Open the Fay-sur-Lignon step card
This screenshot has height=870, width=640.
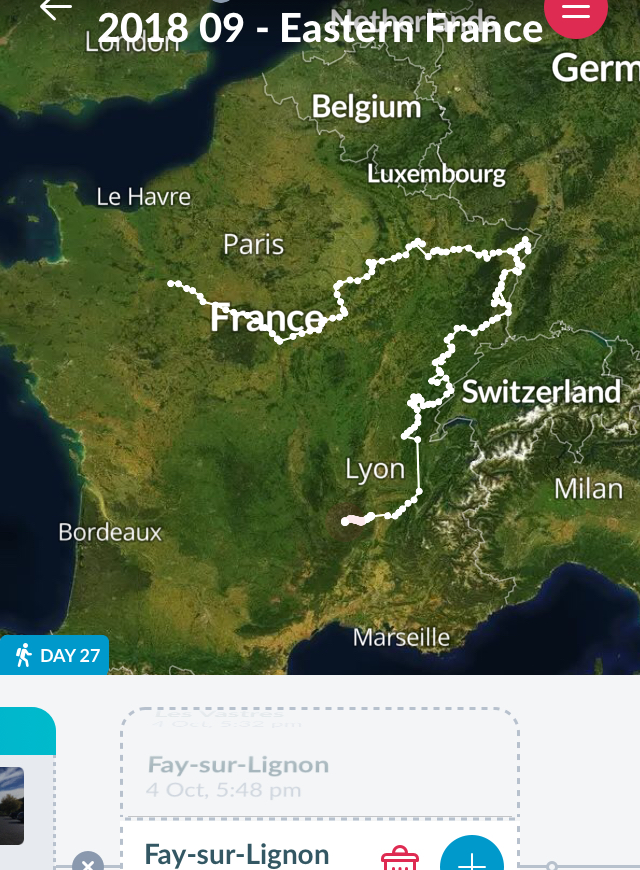pyautogui.click(x=237, y=854)
